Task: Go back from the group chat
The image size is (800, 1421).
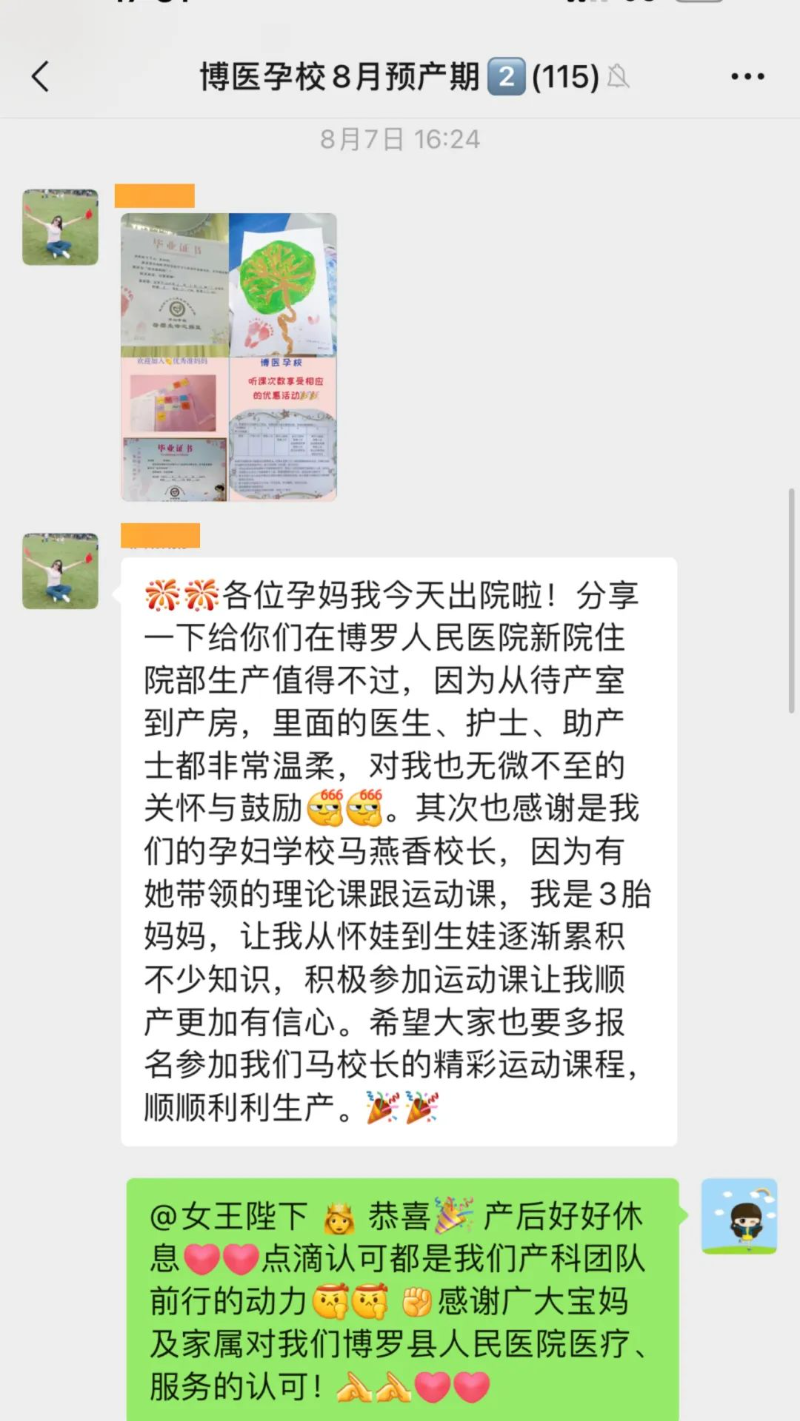Action: click(x=41, y=77)
